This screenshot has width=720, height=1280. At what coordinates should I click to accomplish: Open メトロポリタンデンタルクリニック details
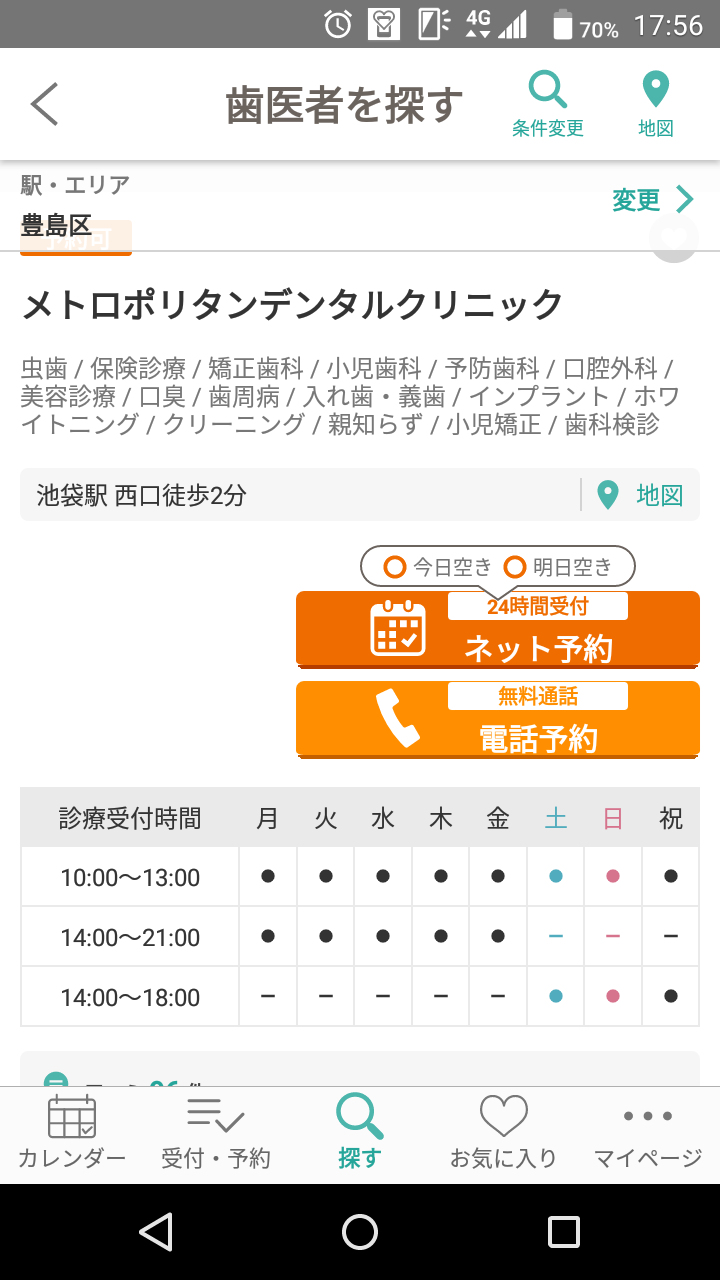(292, 305)
